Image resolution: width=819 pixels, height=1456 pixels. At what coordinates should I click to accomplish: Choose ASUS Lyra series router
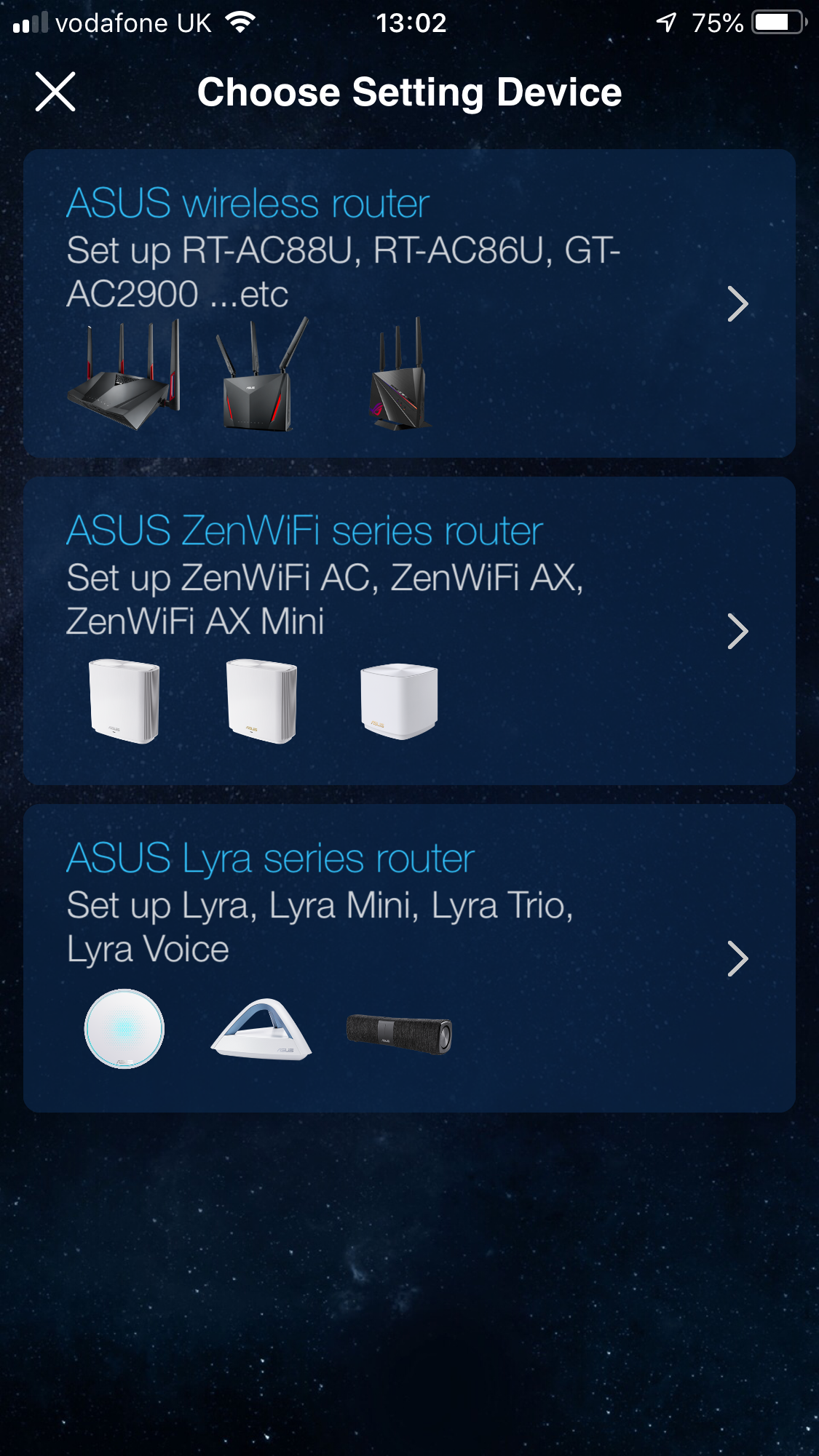point(409,958)
